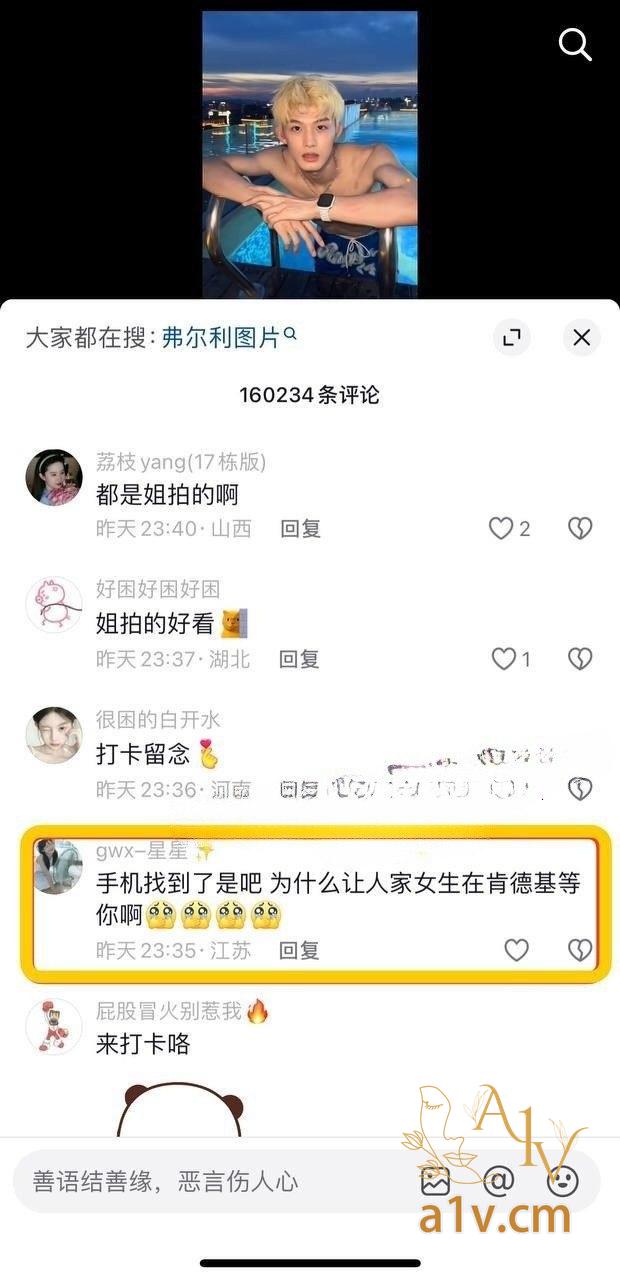Mention someone with the @ icon
Image resolution: width=620 pixels, height=1280 pixels.
(x=498, y=1181)
